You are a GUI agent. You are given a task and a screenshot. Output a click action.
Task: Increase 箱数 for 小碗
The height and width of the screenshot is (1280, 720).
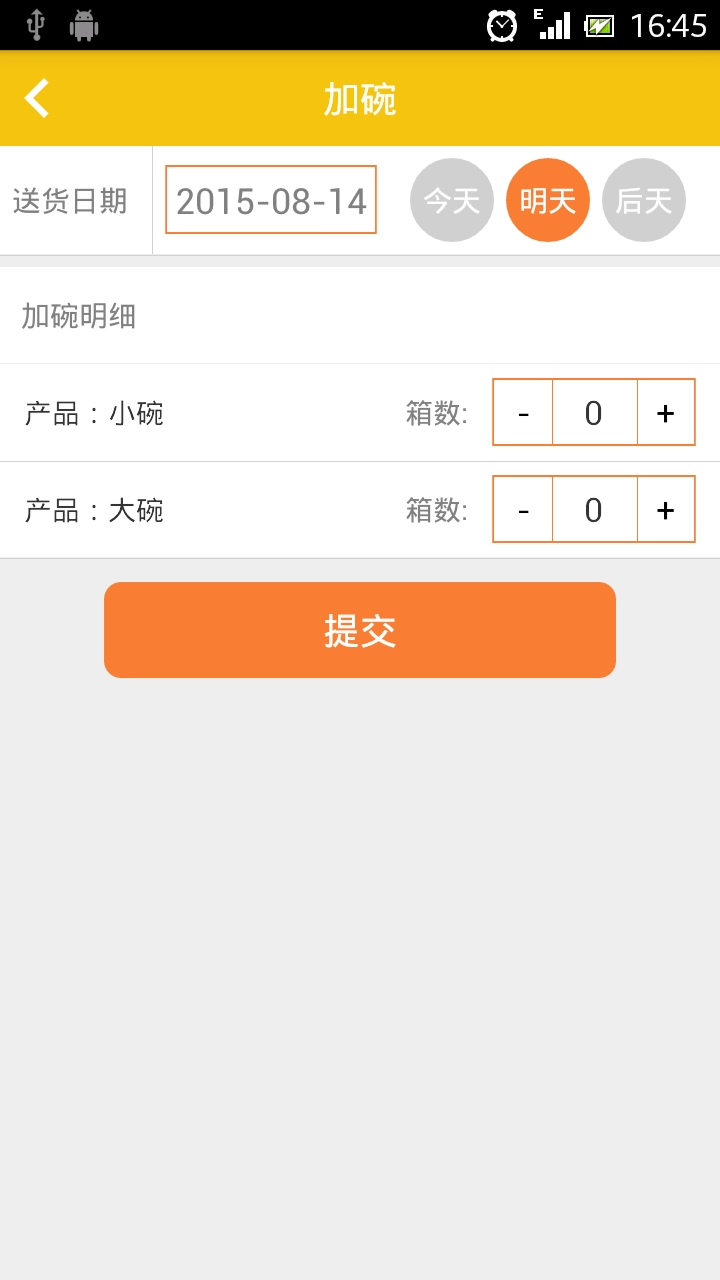coord(666,412)
